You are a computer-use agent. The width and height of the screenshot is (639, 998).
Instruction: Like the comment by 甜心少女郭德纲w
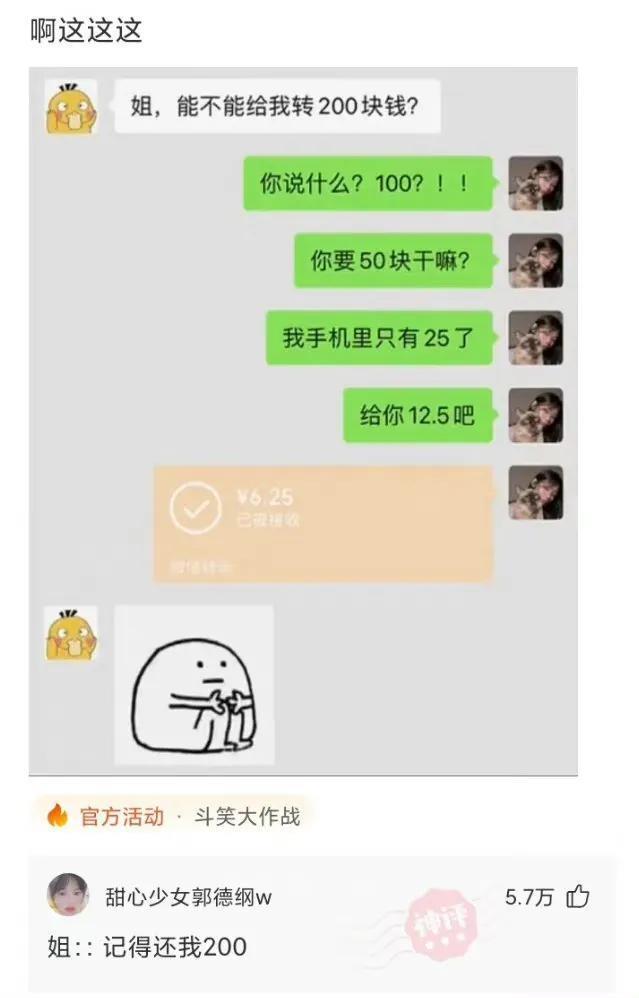pos(578,896)
